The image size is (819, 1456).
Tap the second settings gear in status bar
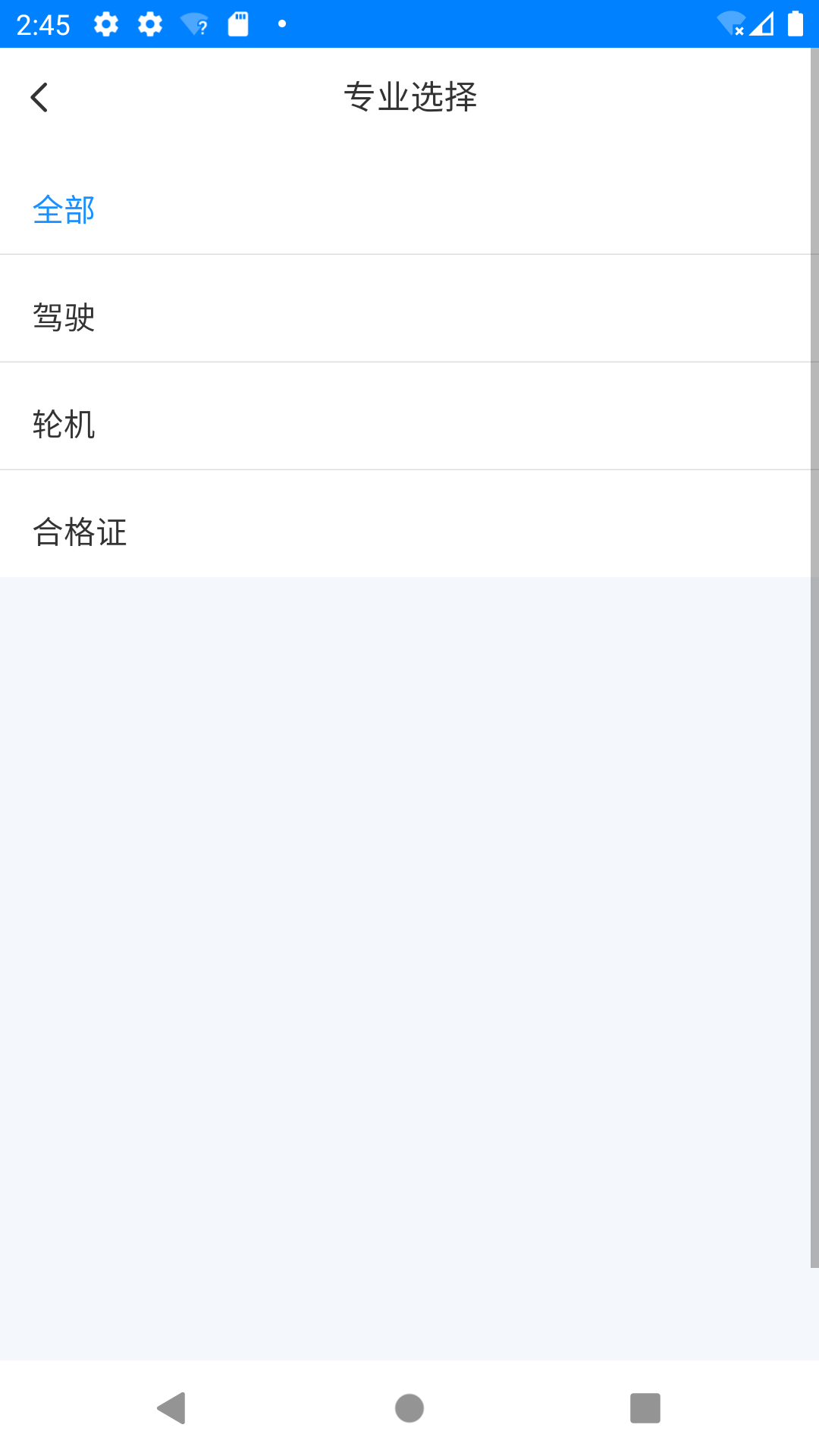150,24
